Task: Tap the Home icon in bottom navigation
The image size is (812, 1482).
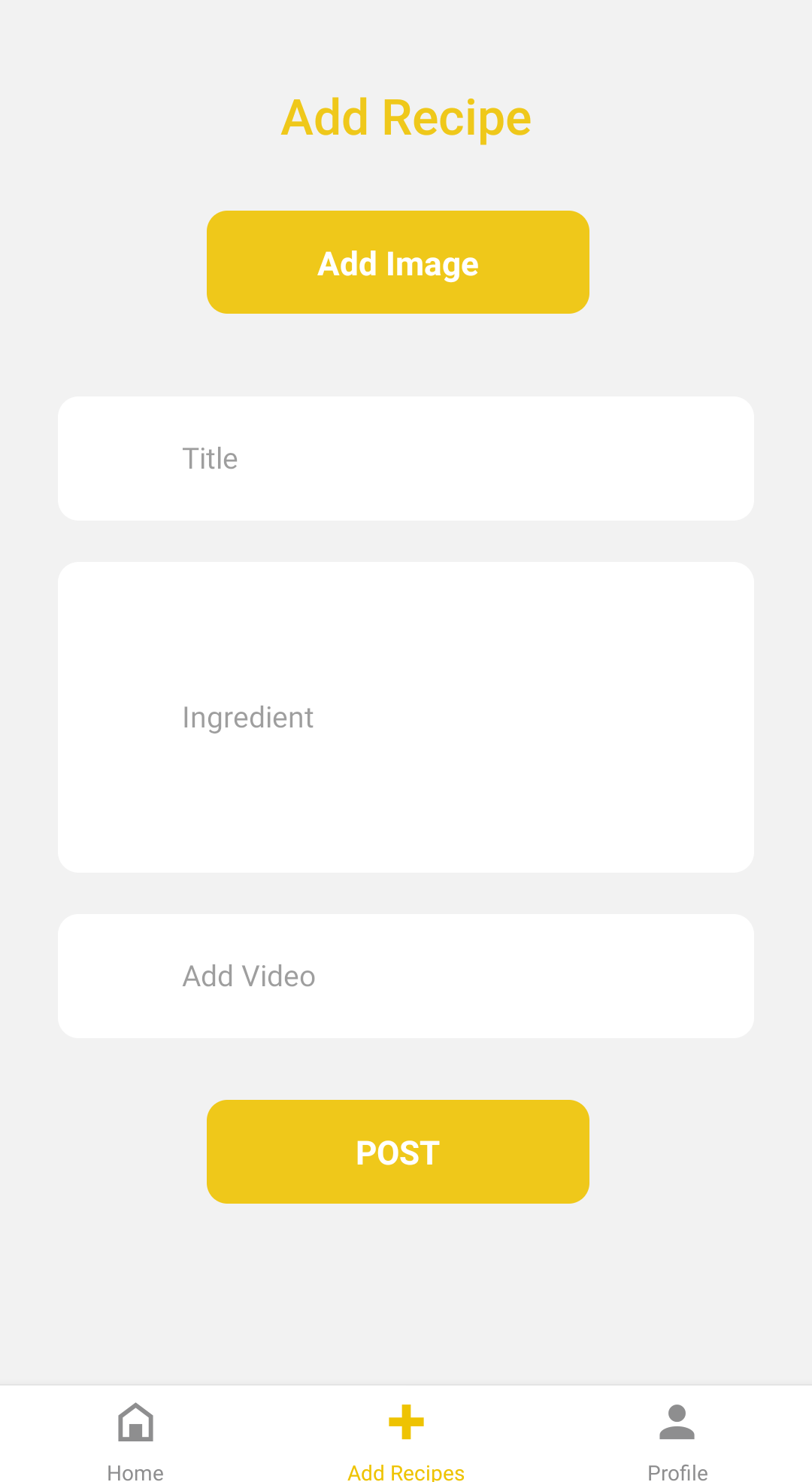Action: pos(135,1422)
